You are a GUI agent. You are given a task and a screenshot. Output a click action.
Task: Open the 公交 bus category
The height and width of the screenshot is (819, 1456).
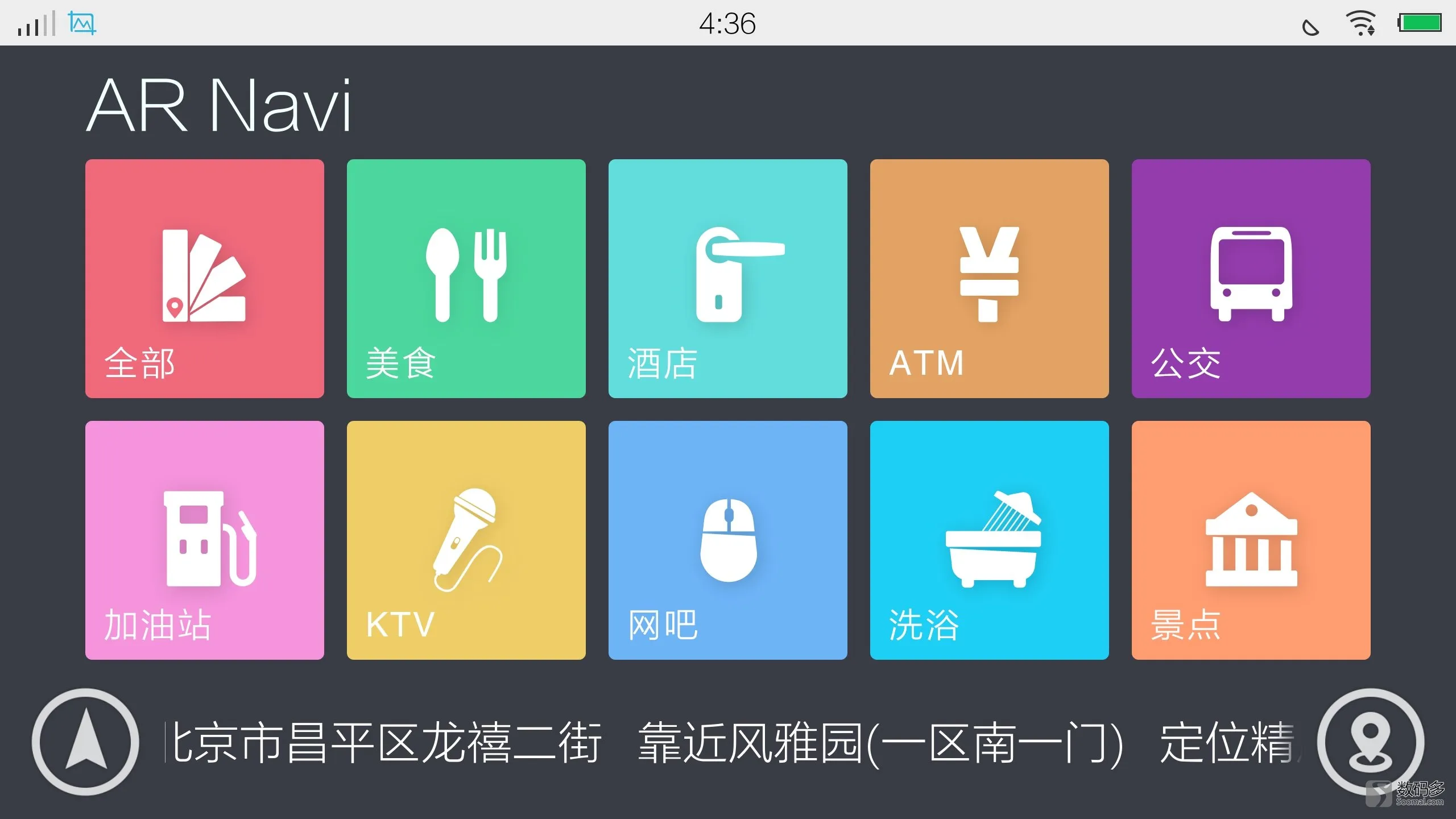[x=1251, y=279]
